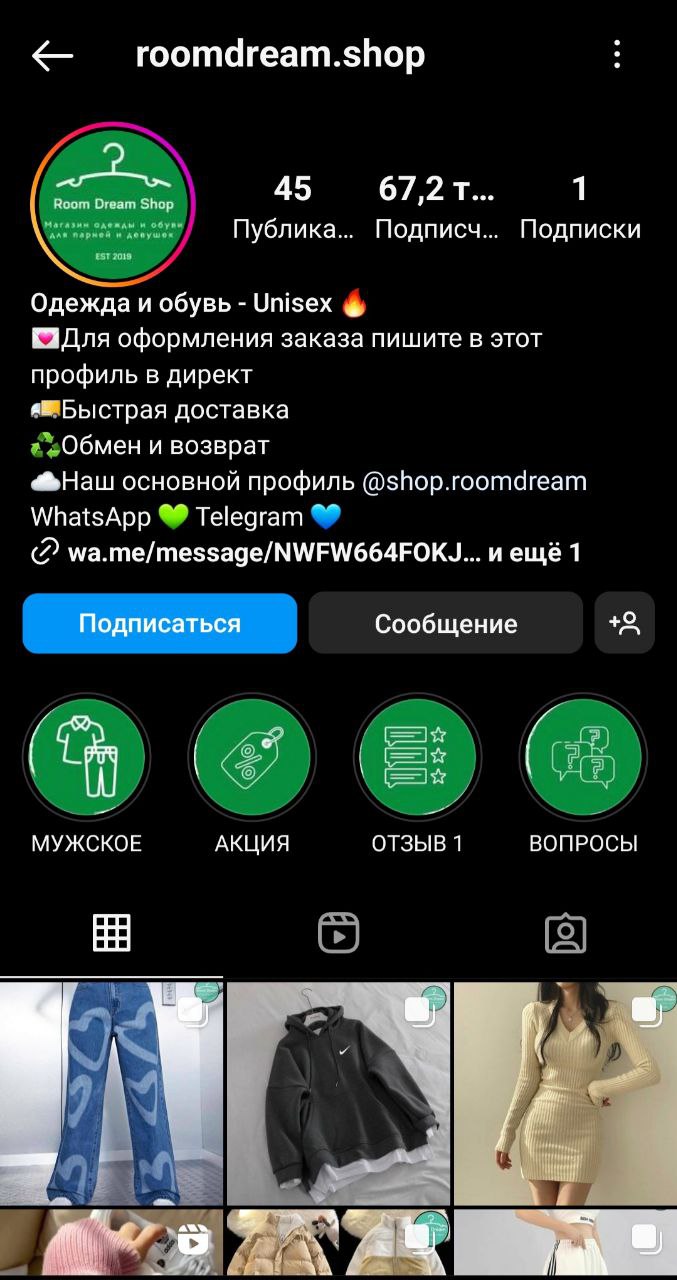The image size is (677, 1280).
Task: Open the following list (Подписки)
Action: click(580, 207)
